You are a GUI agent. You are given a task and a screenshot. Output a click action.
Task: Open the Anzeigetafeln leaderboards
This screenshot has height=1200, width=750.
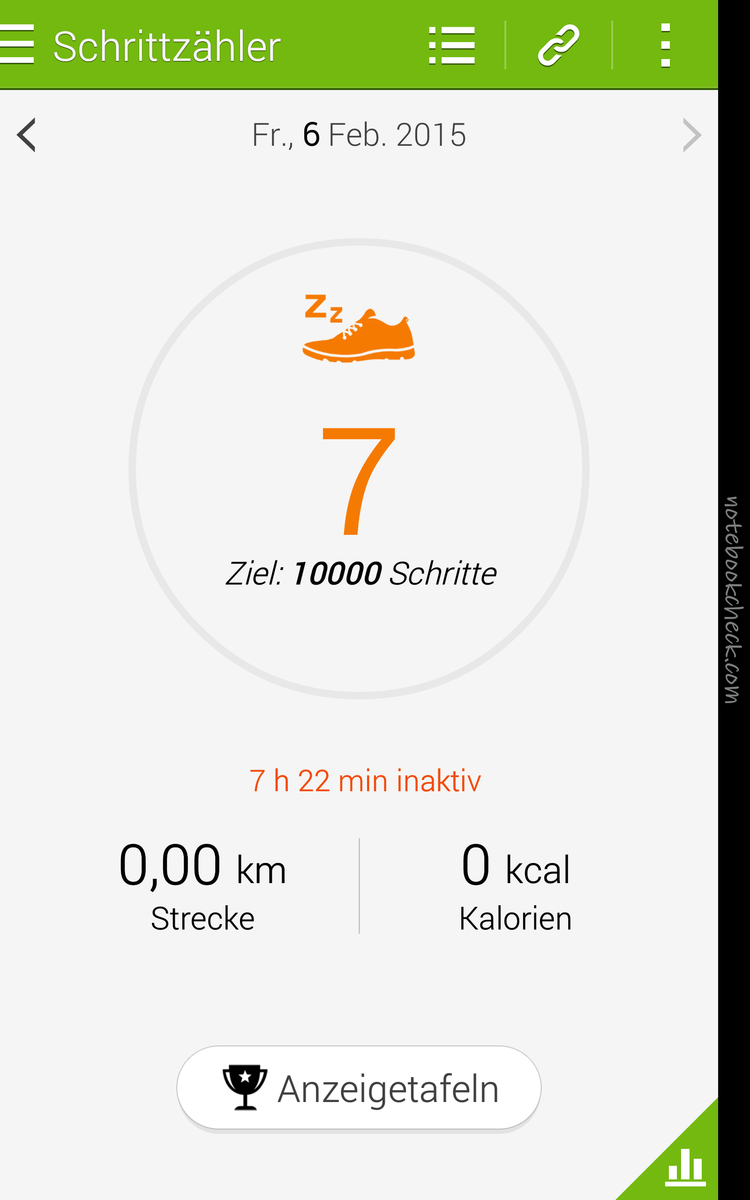point(359,1088)
